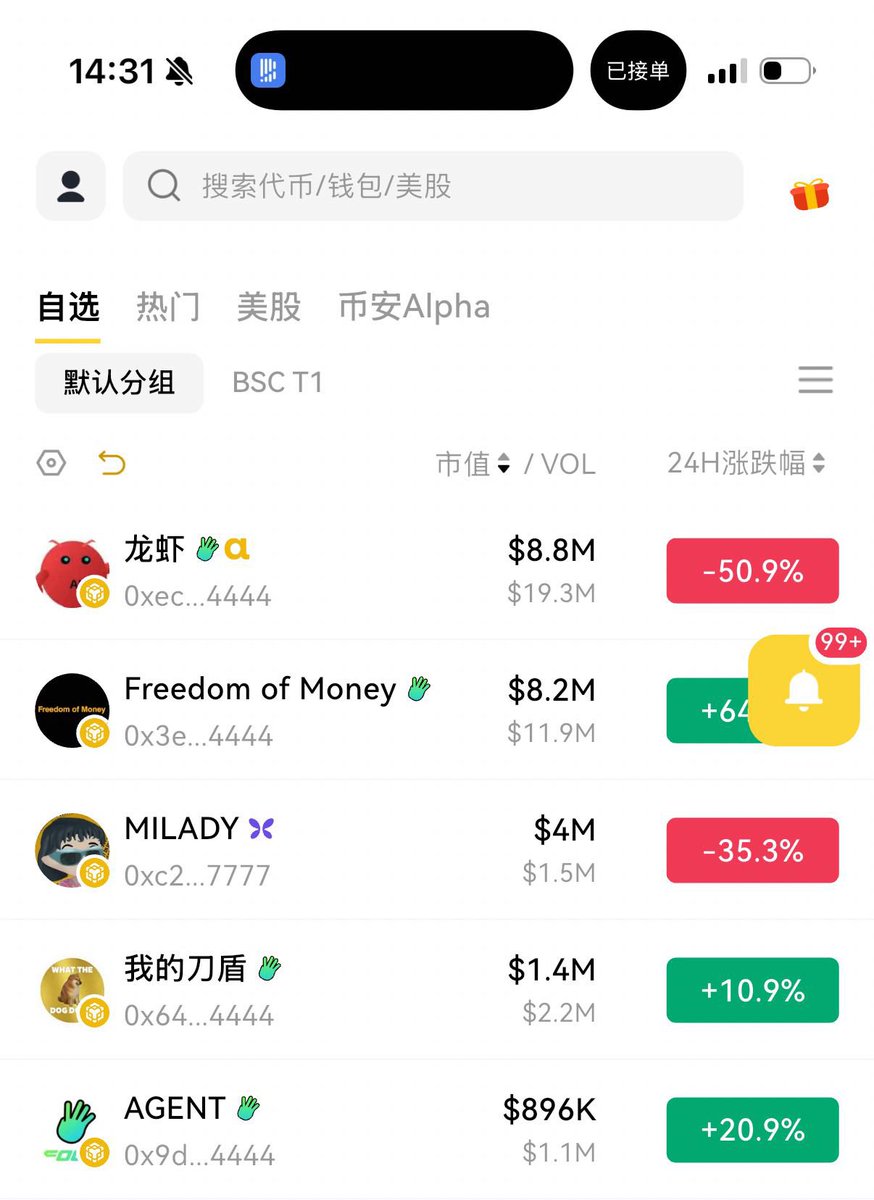Select the 自选 tab
The image size is (874, 1200).
tap(68, 307)
